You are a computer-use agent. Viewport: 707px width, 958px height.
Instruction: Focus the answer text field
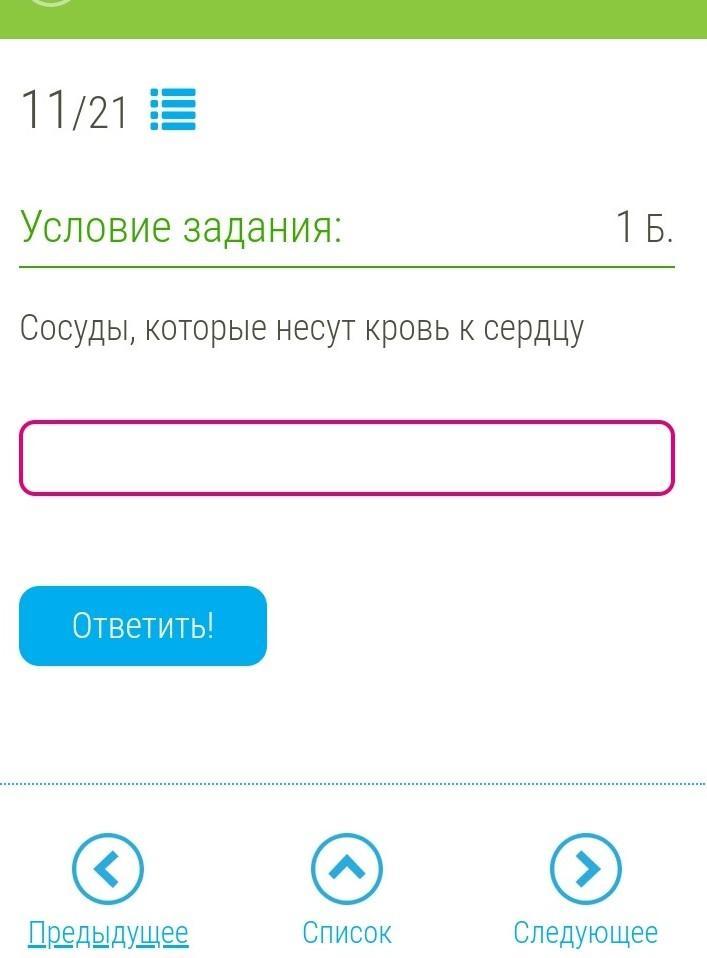pyautogui.click(x=346, y=458)
